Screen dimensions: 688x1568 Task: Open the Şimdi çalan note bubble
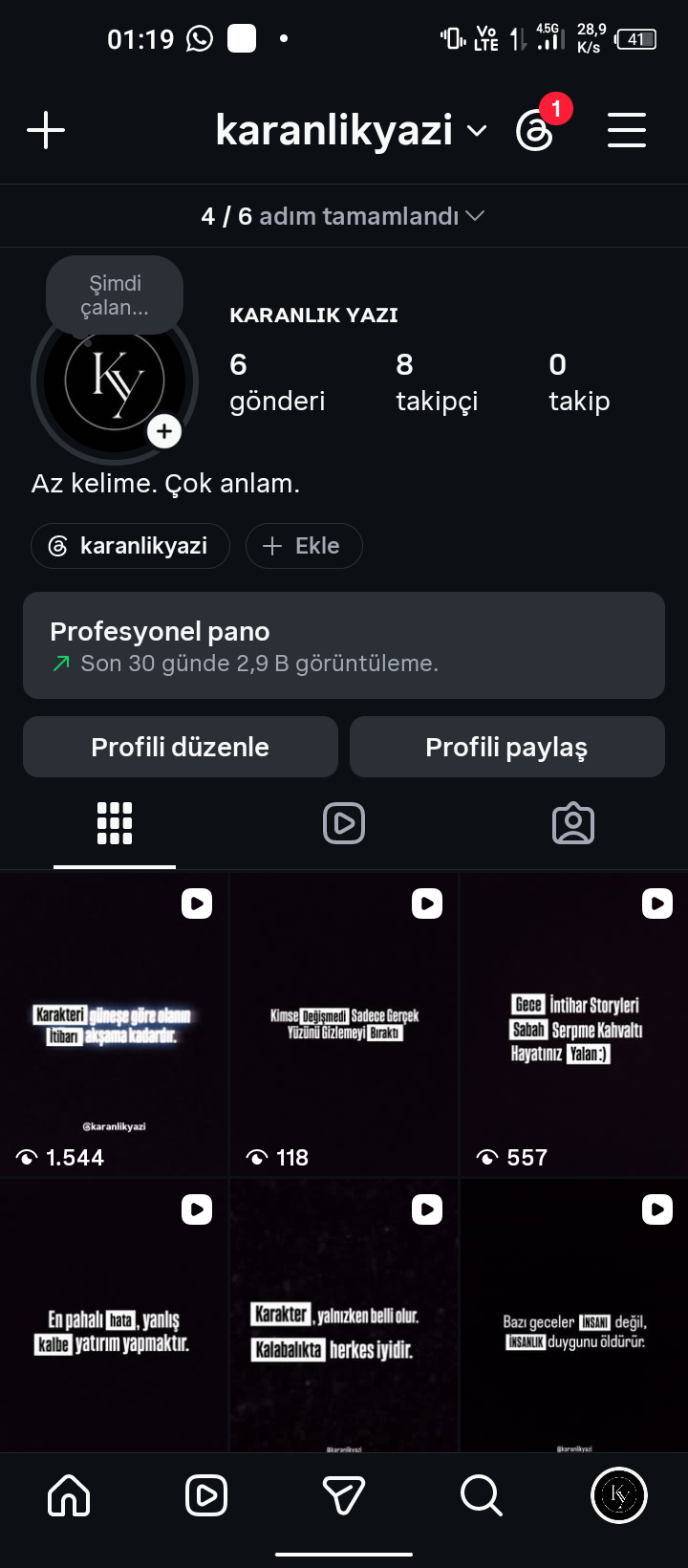pos(115,295)
